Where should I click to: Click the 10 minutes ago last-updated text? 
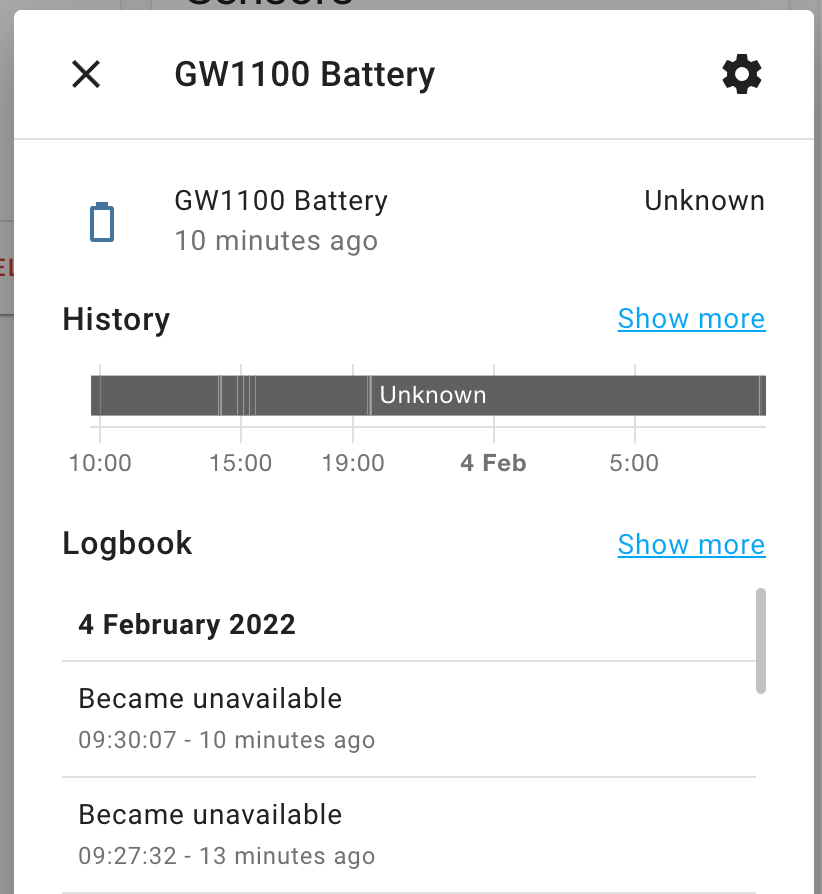tap(276, 241)
